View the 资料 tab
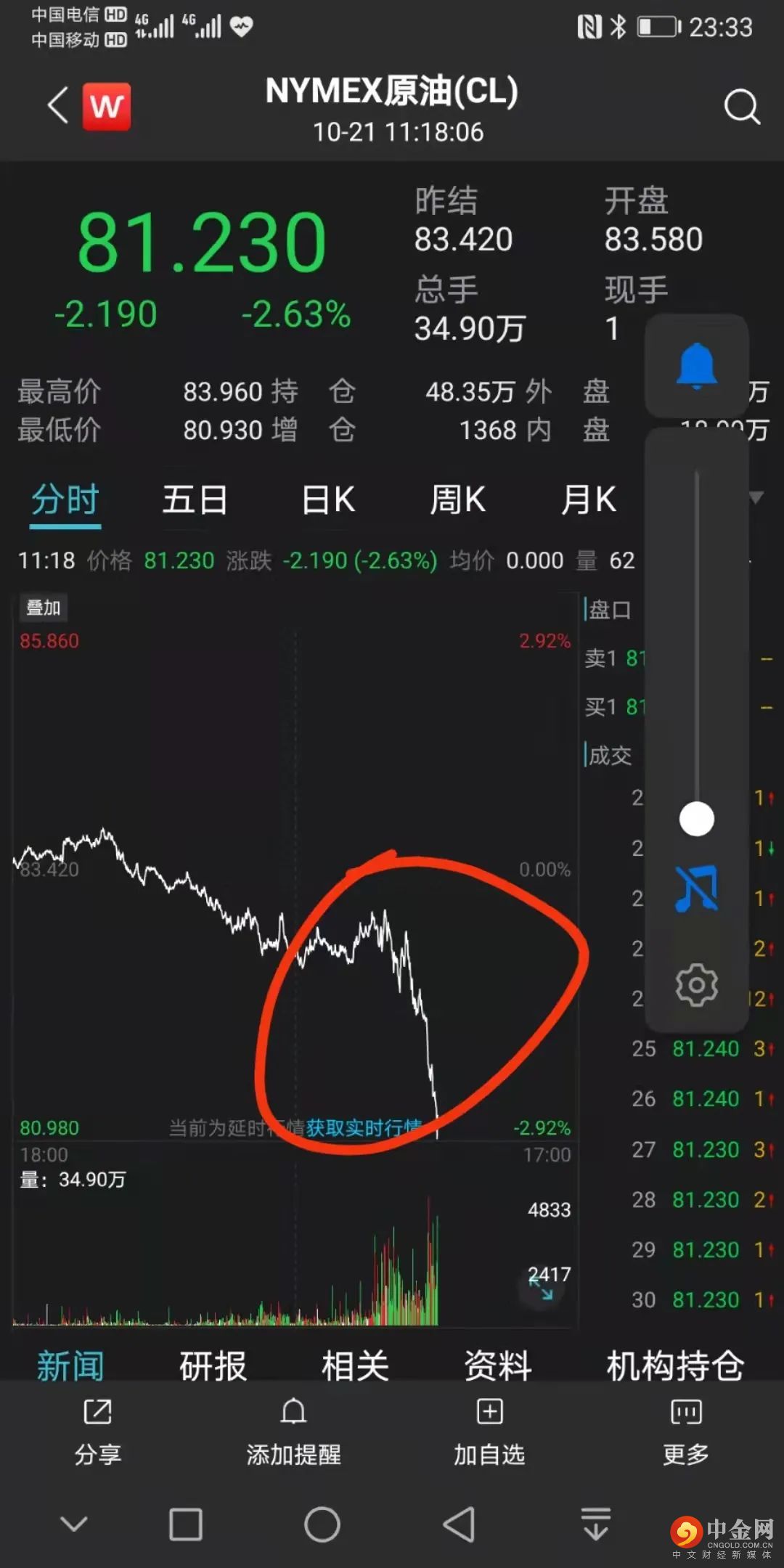The width and height of the screenshot is (784, 1568). (x=497, y=1366)
